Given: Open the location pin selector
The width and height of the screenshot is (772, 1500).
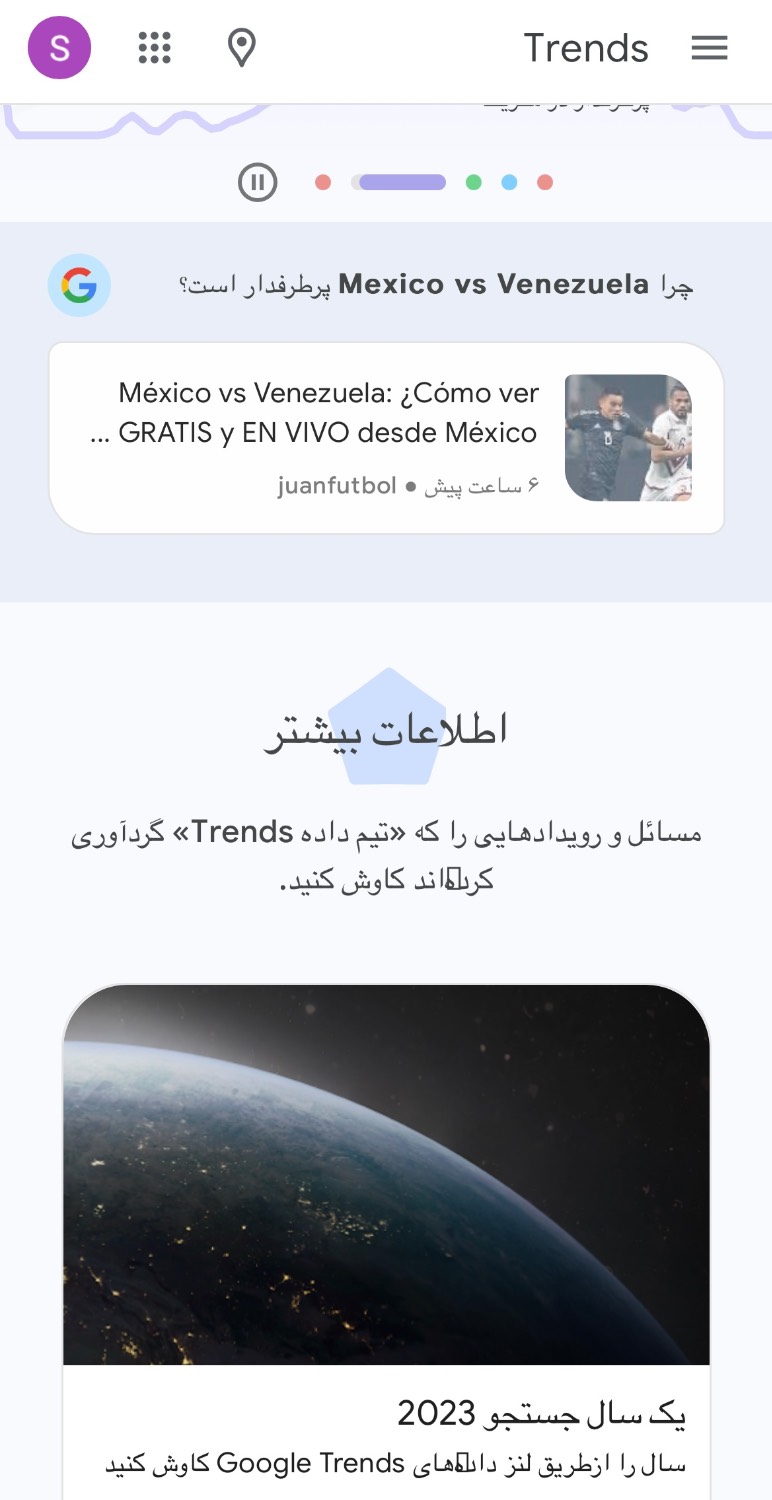Looking at the screenshot, I should pyautogui.click(x=241, y=47).
